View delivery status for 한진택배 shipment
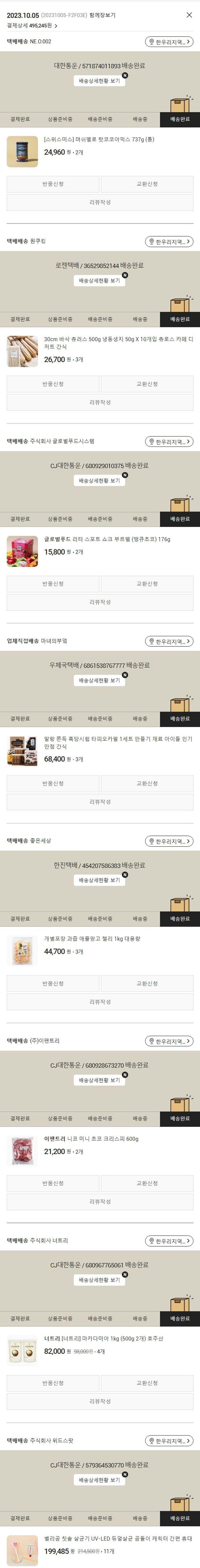 (x=100, y=881)
